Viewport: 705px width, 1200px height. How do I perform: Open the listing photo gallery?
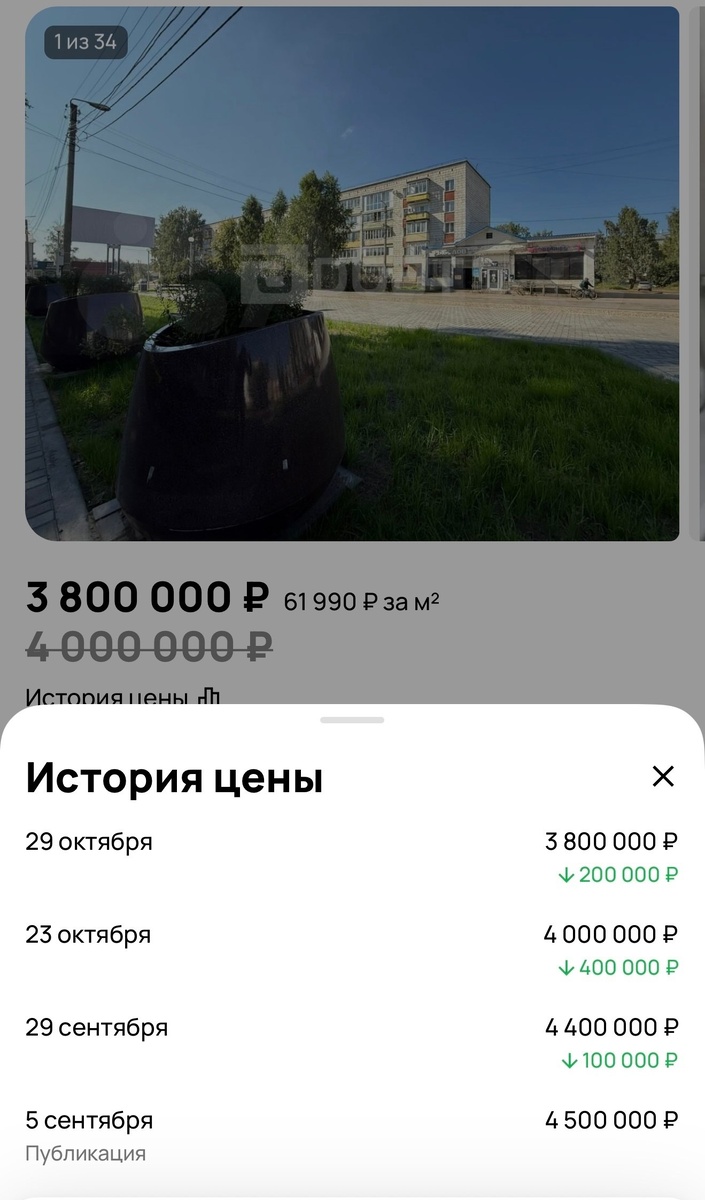point(352,274)
